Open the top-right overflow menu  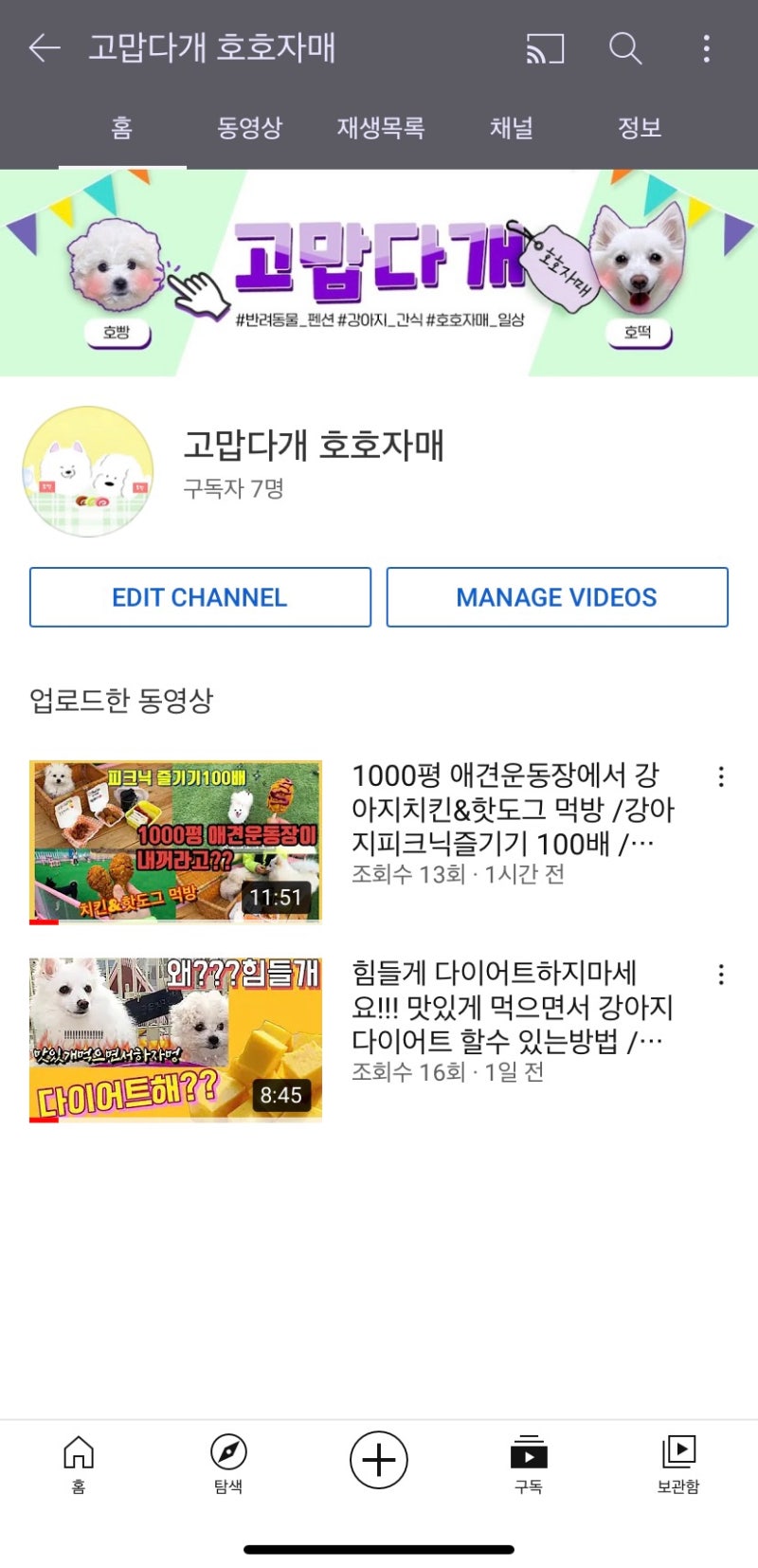pyautogui.click(x=707, y=48)
